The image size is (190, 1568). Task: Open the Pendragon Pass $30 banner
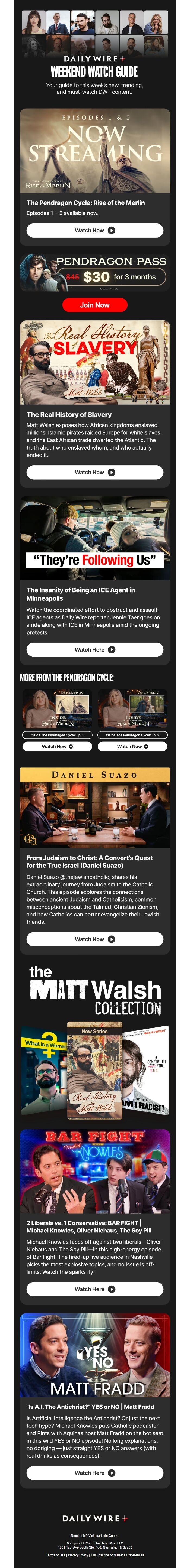[95, 272]
